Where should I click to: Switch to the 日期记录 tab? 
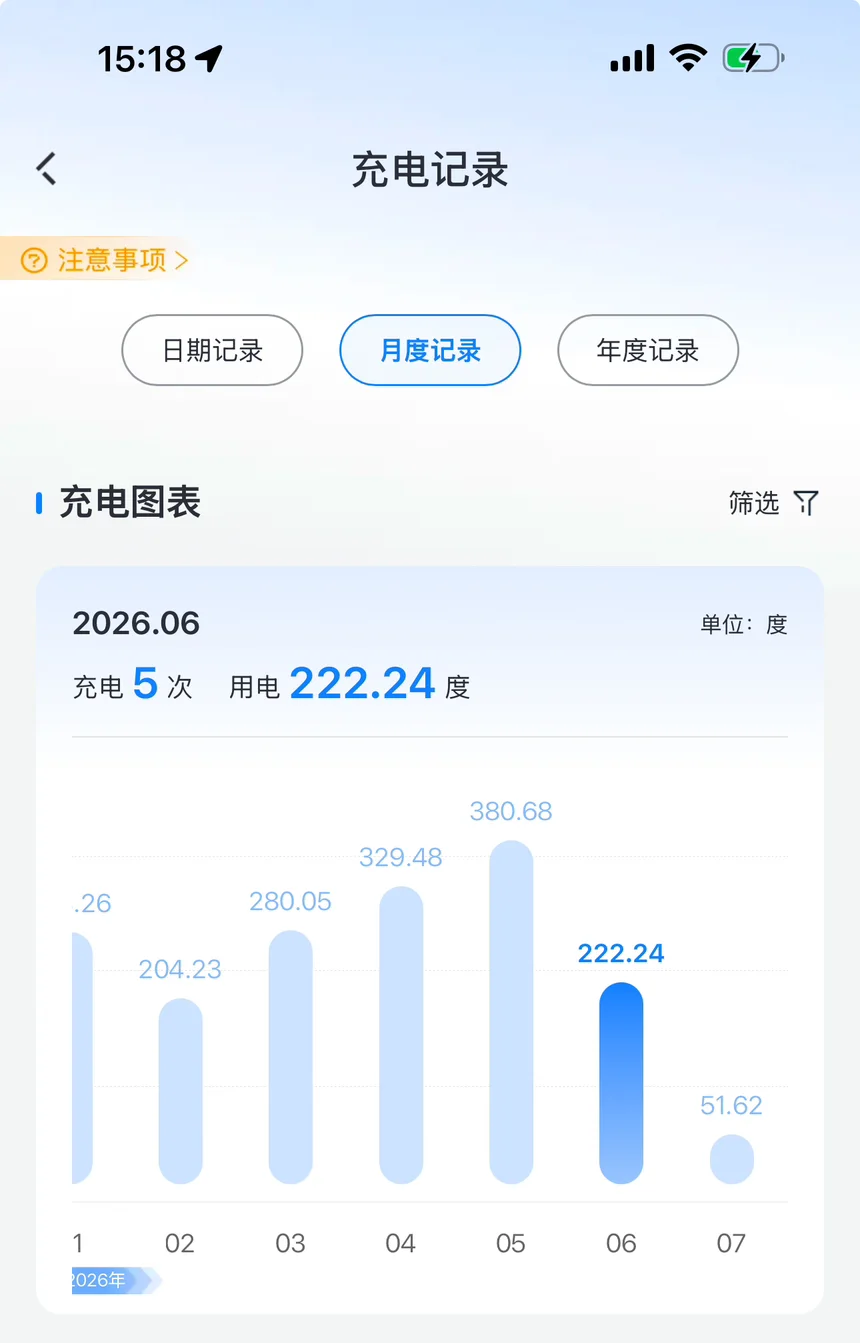(x=212, y=350)
